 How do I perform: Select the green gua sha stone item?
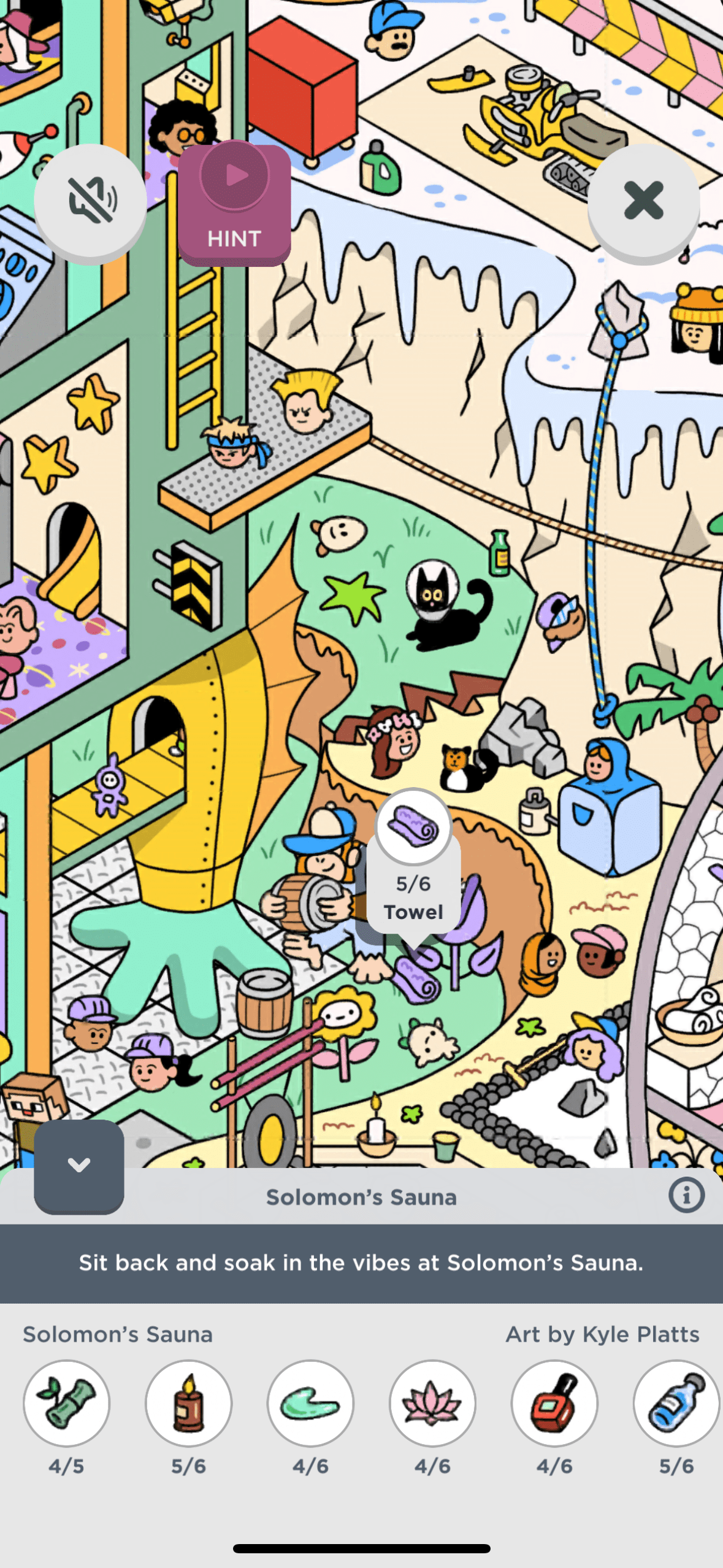click(x=310, y=1404)
